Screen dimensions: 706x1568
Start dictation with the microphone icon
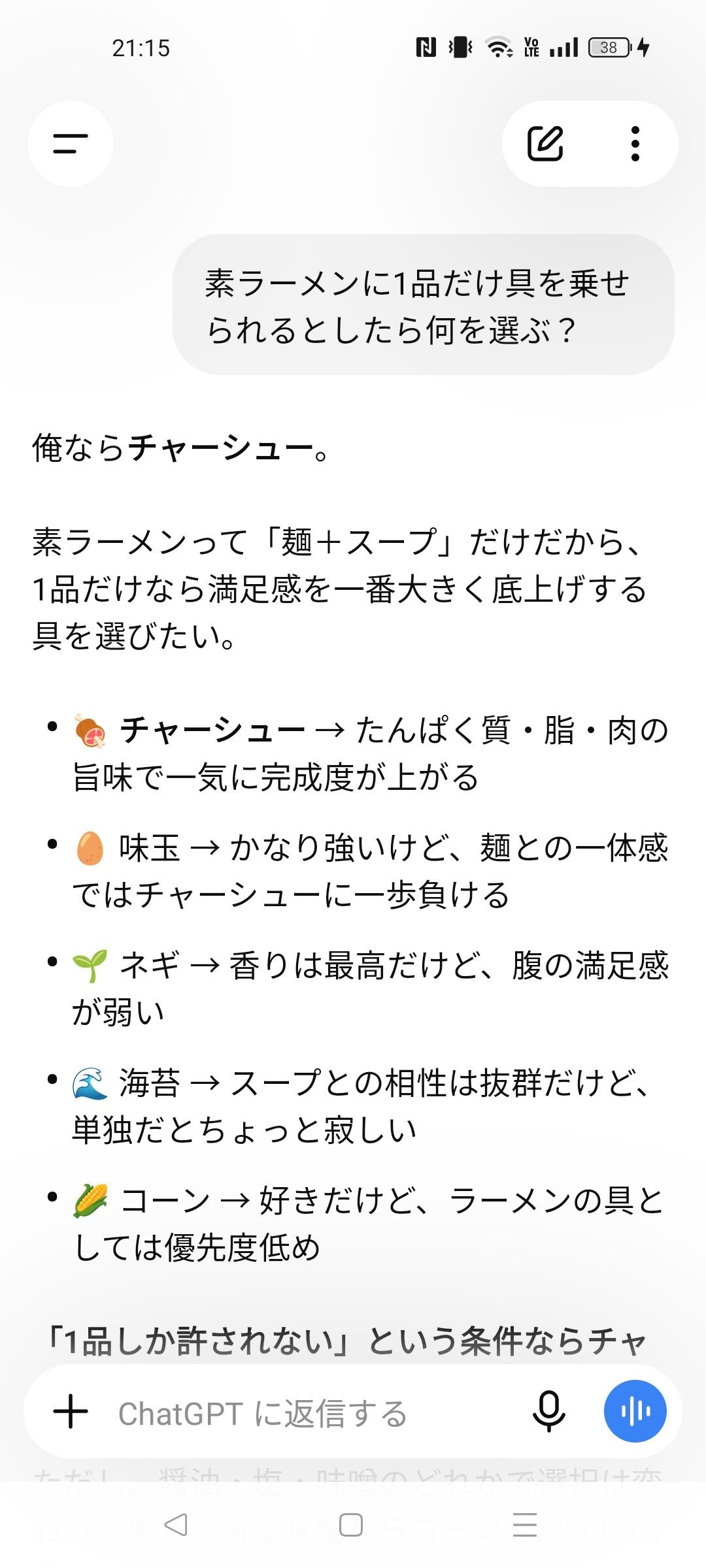[548, 1412]
